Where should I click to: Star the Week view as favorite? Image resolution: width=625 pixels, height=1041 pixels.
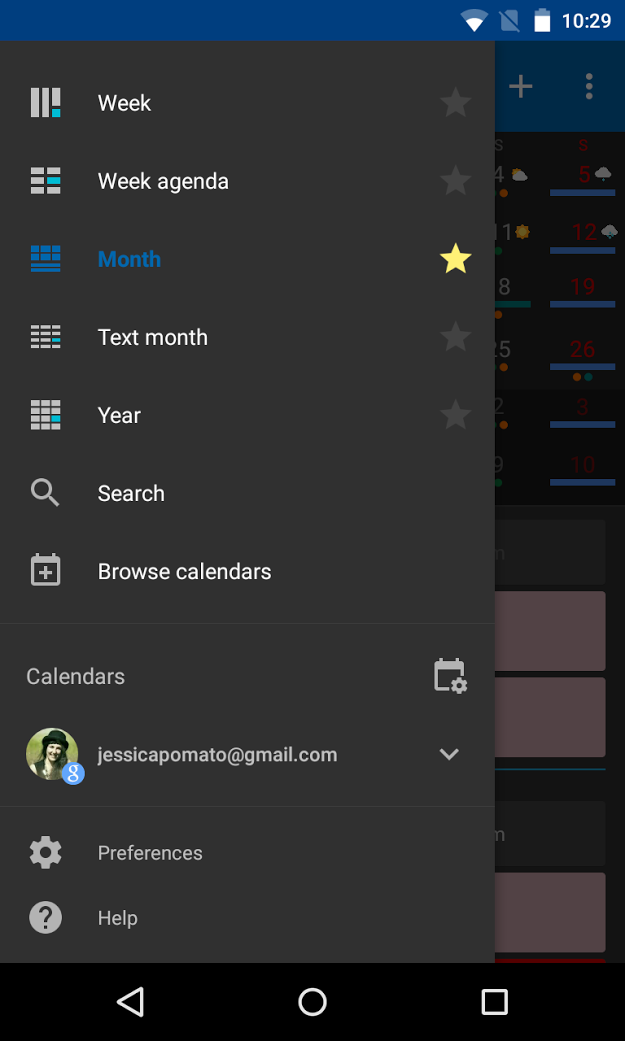click(455, 102)
